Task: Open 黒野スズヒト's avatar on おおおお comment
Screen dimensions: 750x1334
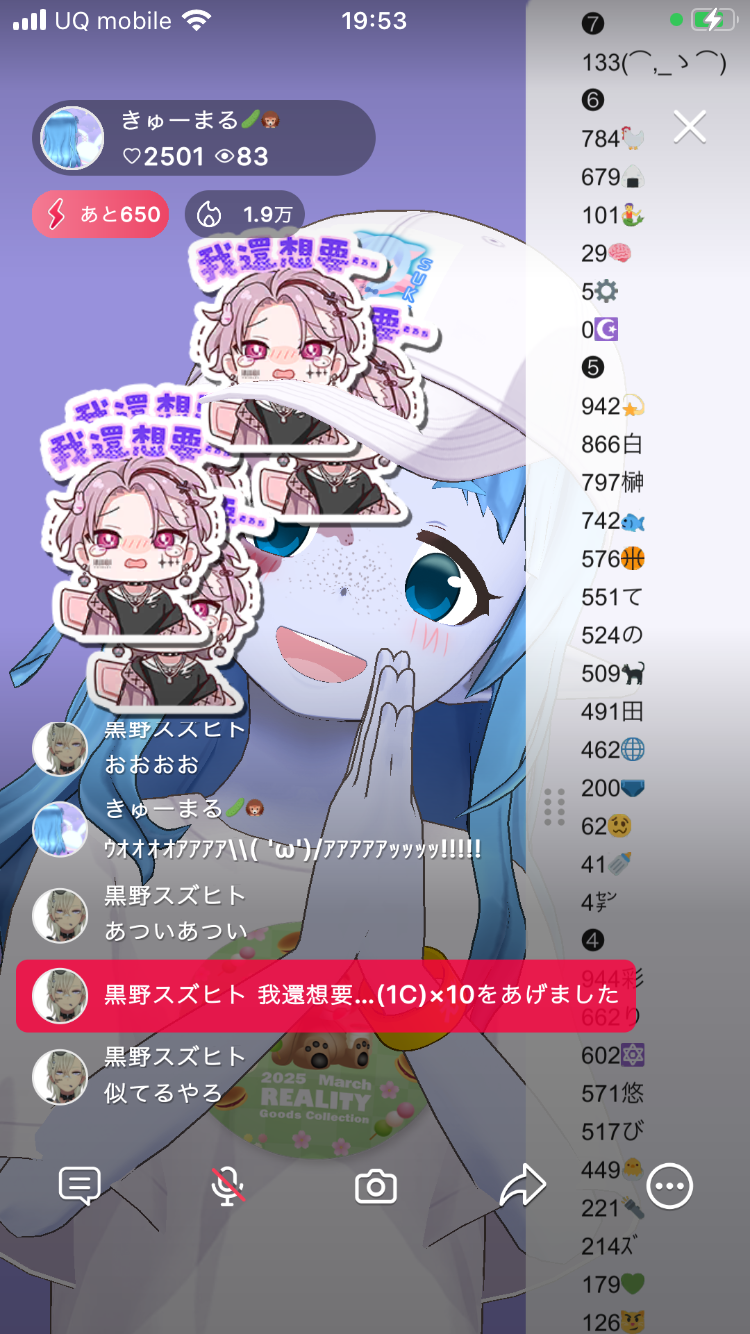Action: coord(59,748)
